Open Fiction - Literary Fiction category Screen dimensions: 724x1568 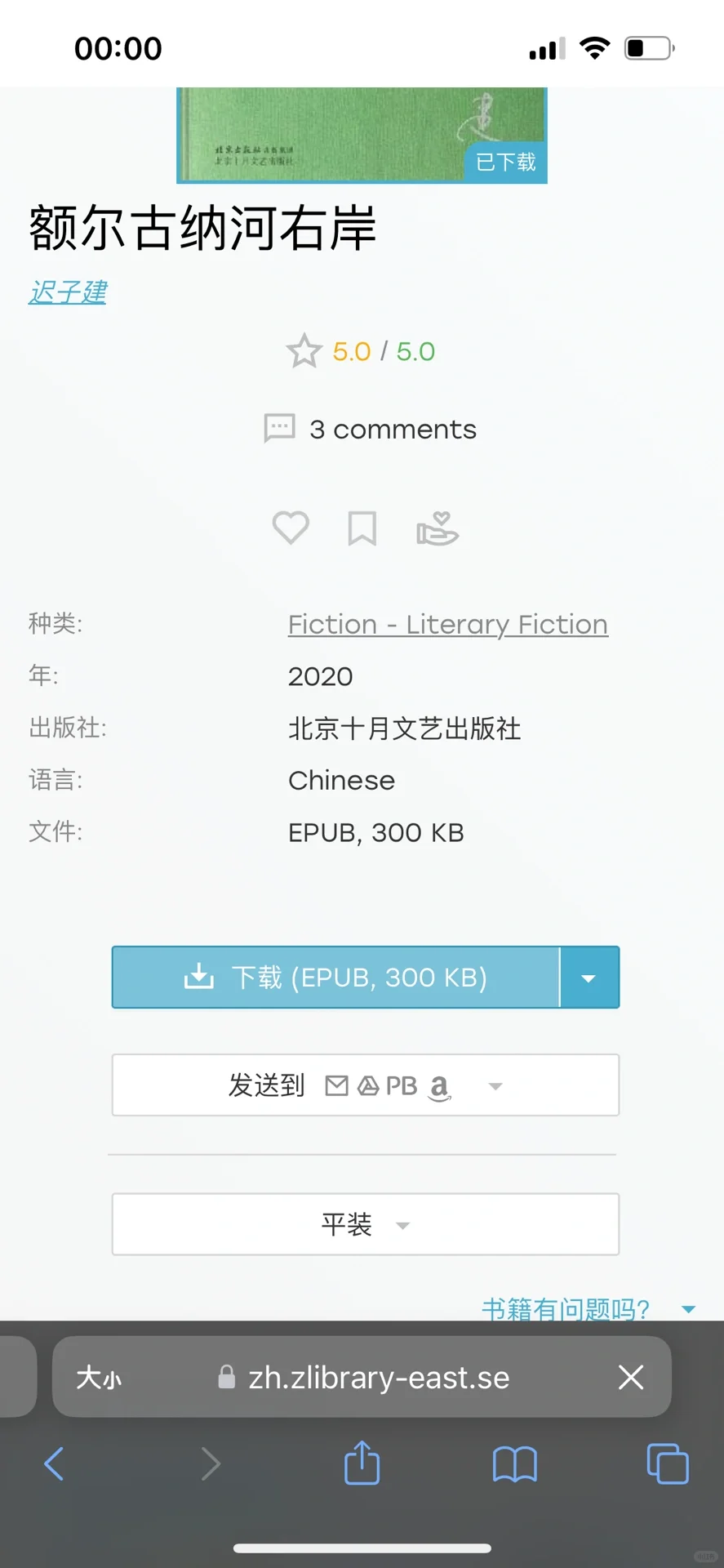[448, 624]
